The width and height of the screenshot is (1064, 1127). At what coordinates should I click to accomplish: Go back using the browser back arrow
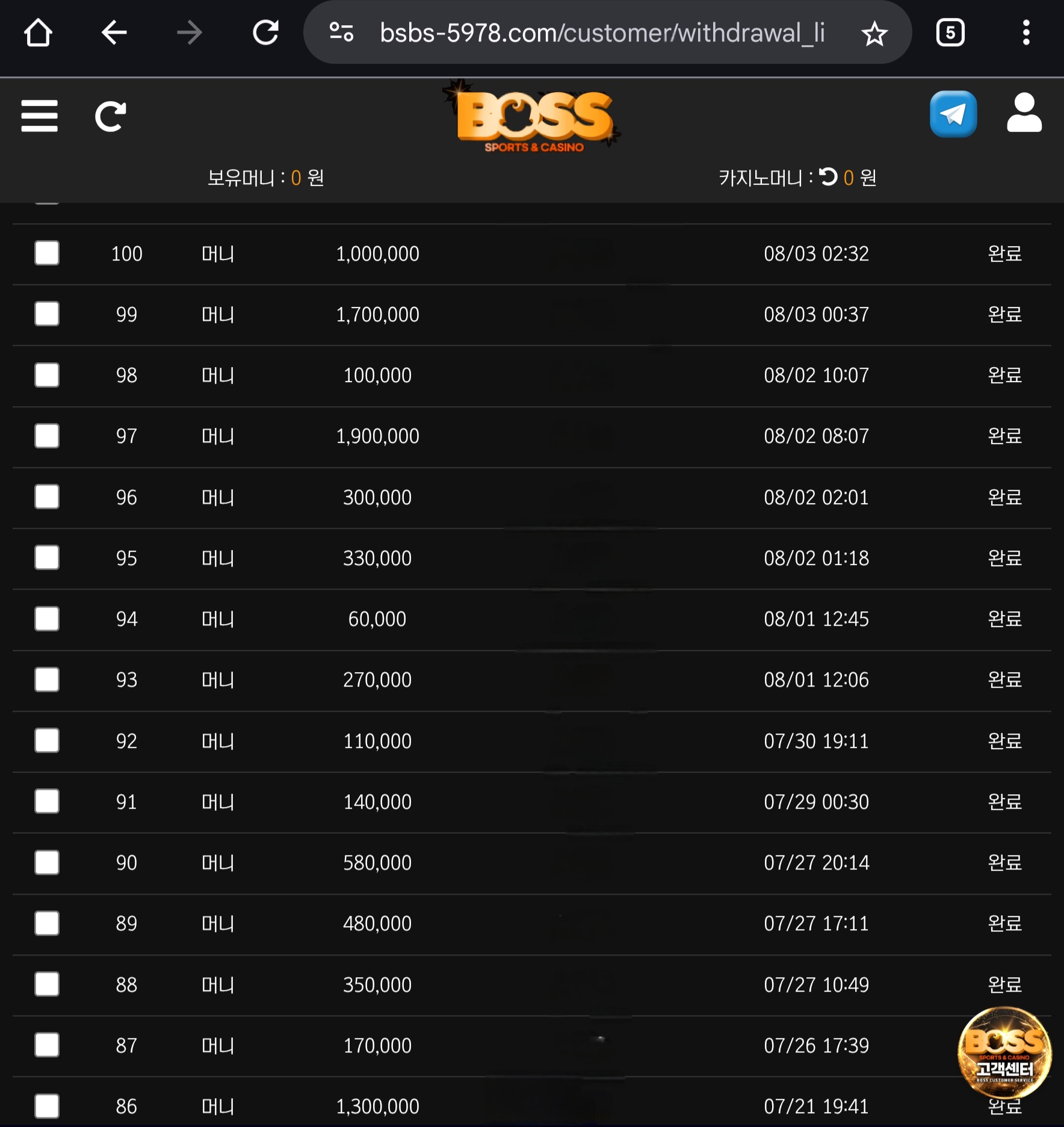click(x=114, y=32)
